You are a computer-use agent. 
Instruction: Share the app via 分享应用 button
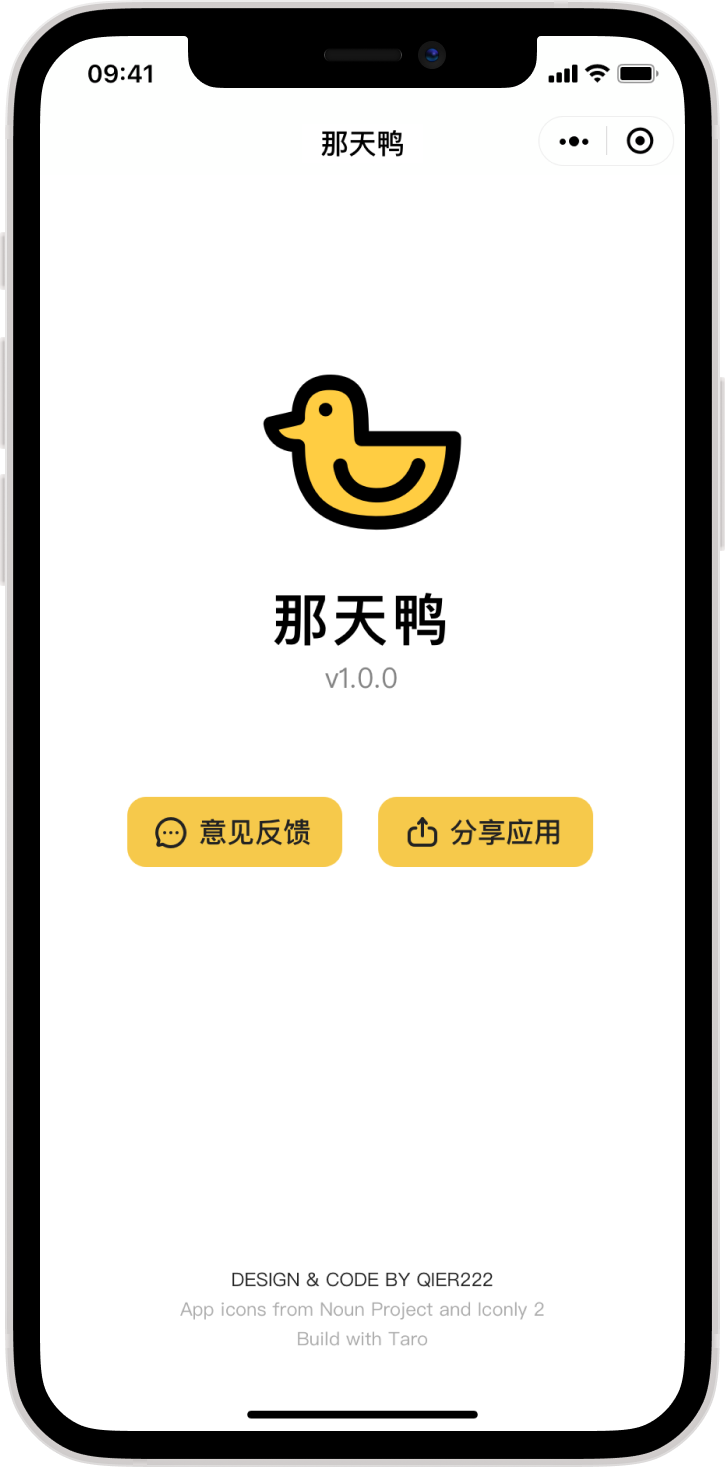point(485,832)
